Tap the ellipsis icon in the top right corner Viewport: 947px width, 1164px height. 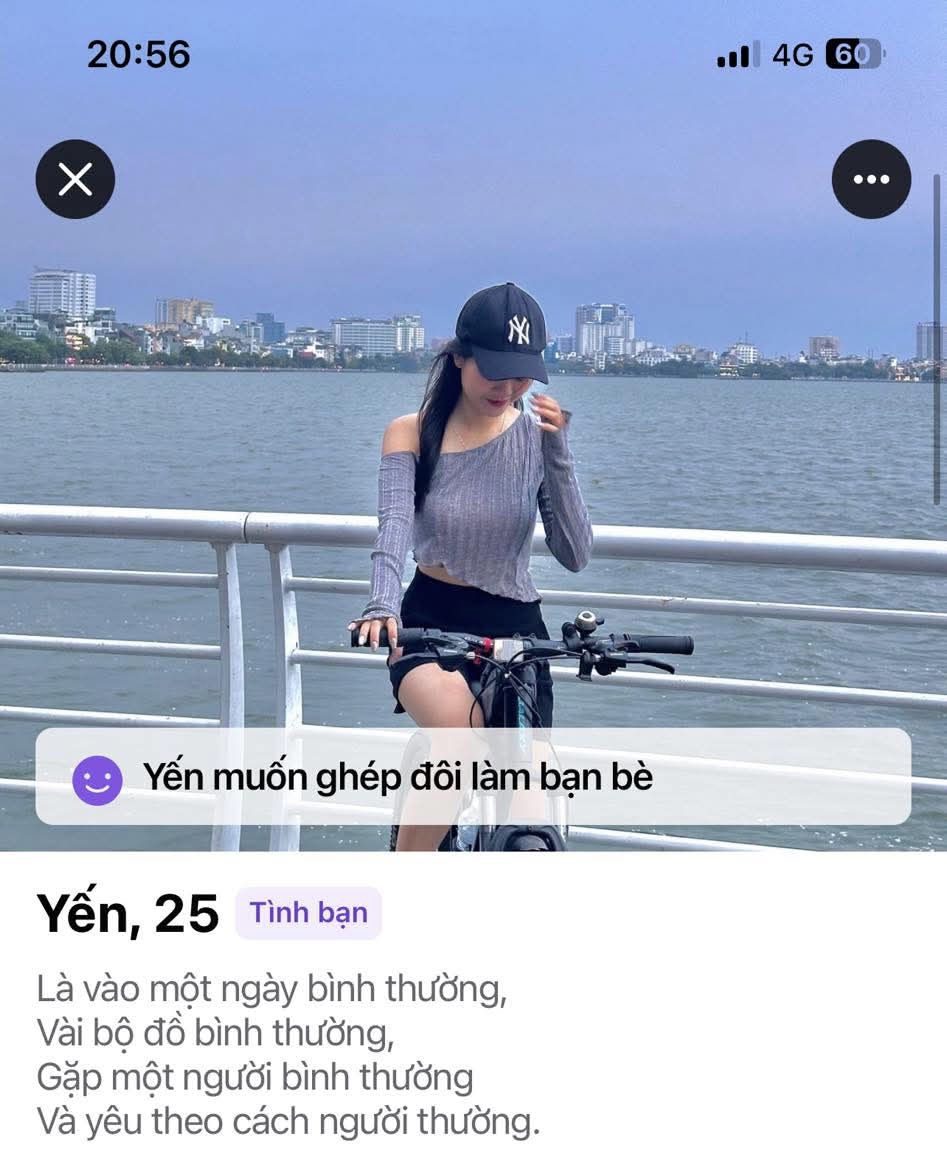(872, 179)
